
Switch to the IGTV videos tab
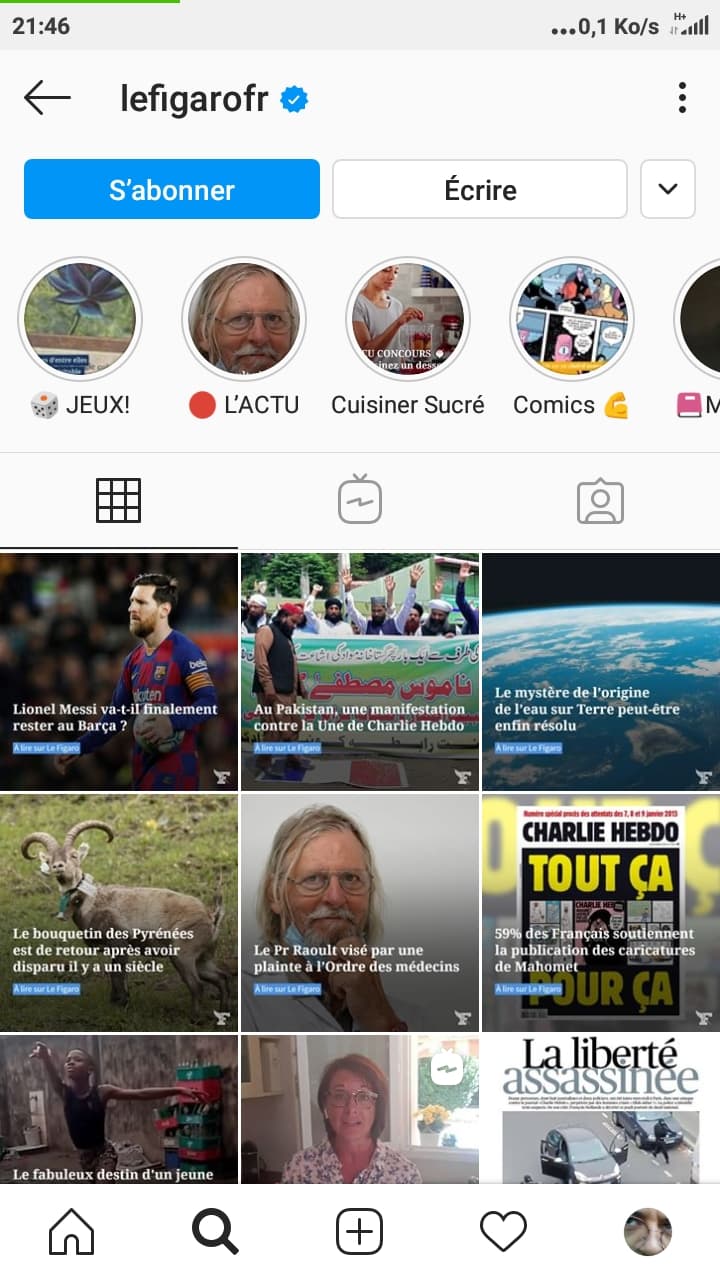point(360,500)
